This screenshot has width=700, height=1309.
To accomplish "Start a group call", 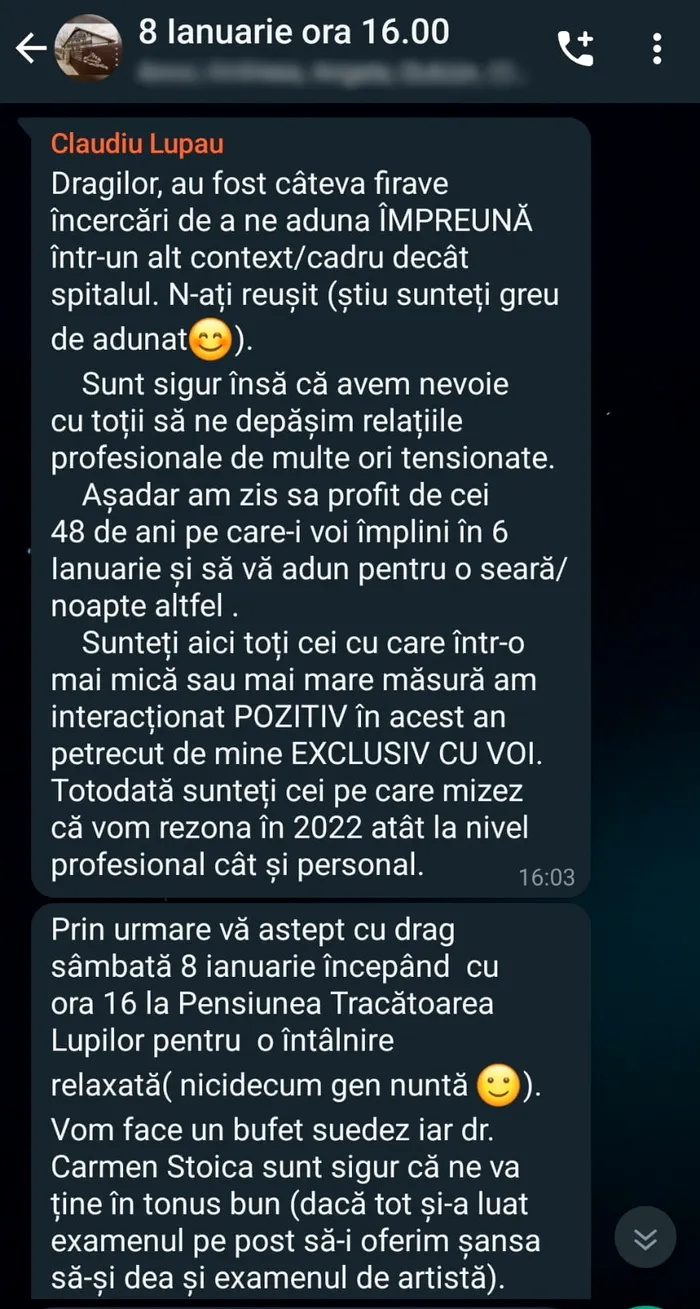I will pos(576,48).
